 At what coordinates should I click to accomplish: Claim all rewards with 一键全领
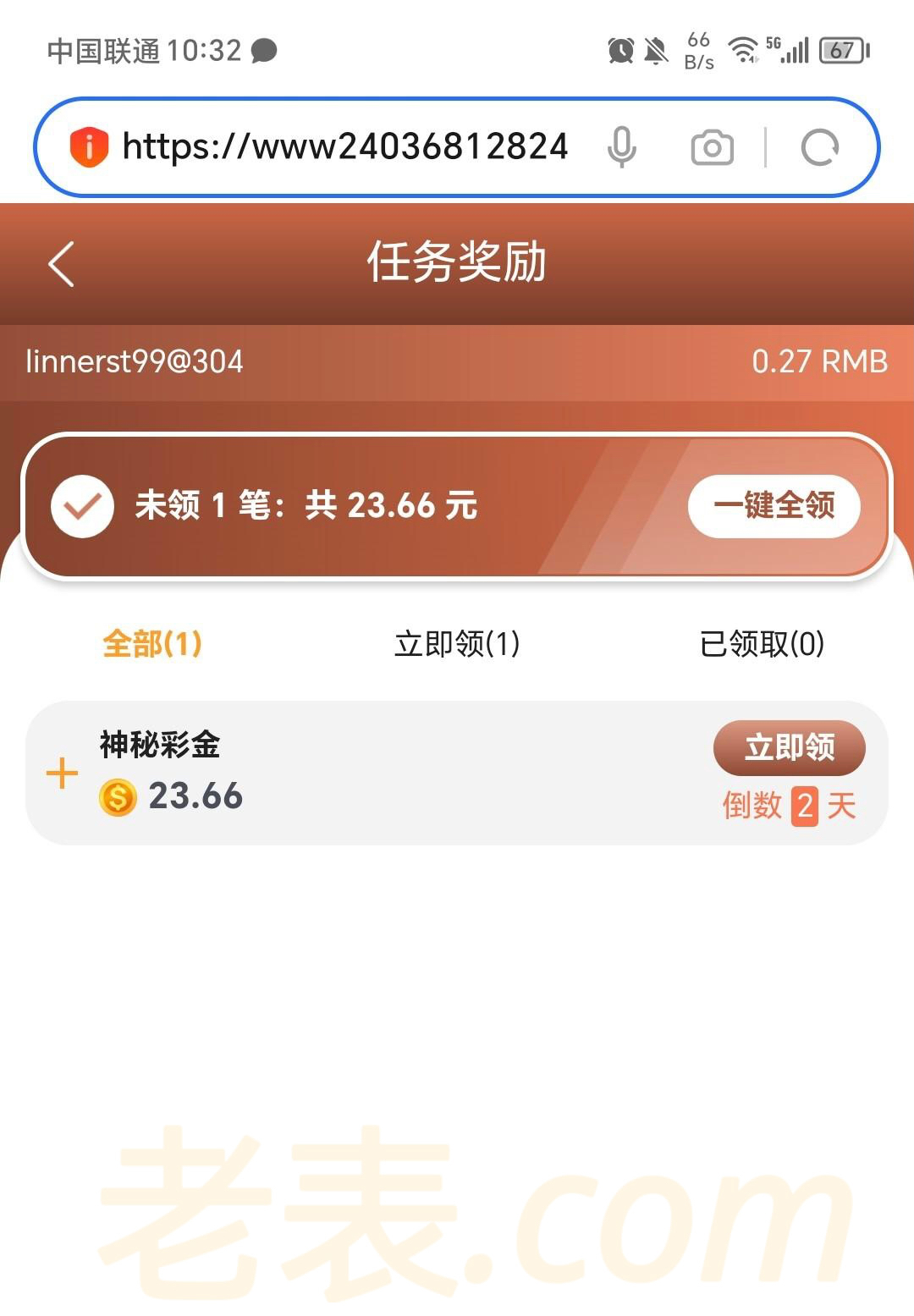774,506
